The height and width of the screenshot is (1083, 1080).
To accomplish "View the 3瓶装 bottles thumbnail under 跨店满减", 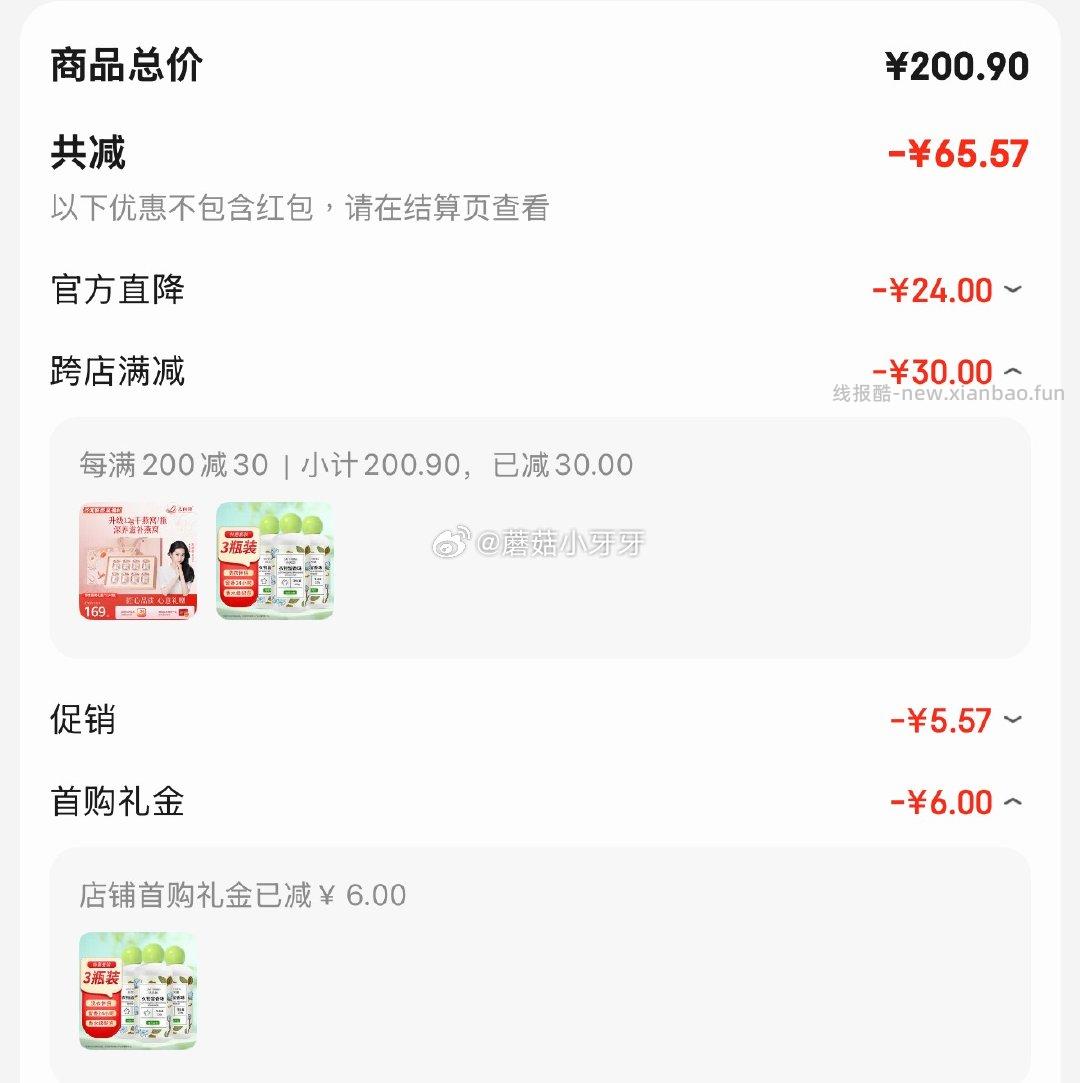I will [x=274, y=561].
